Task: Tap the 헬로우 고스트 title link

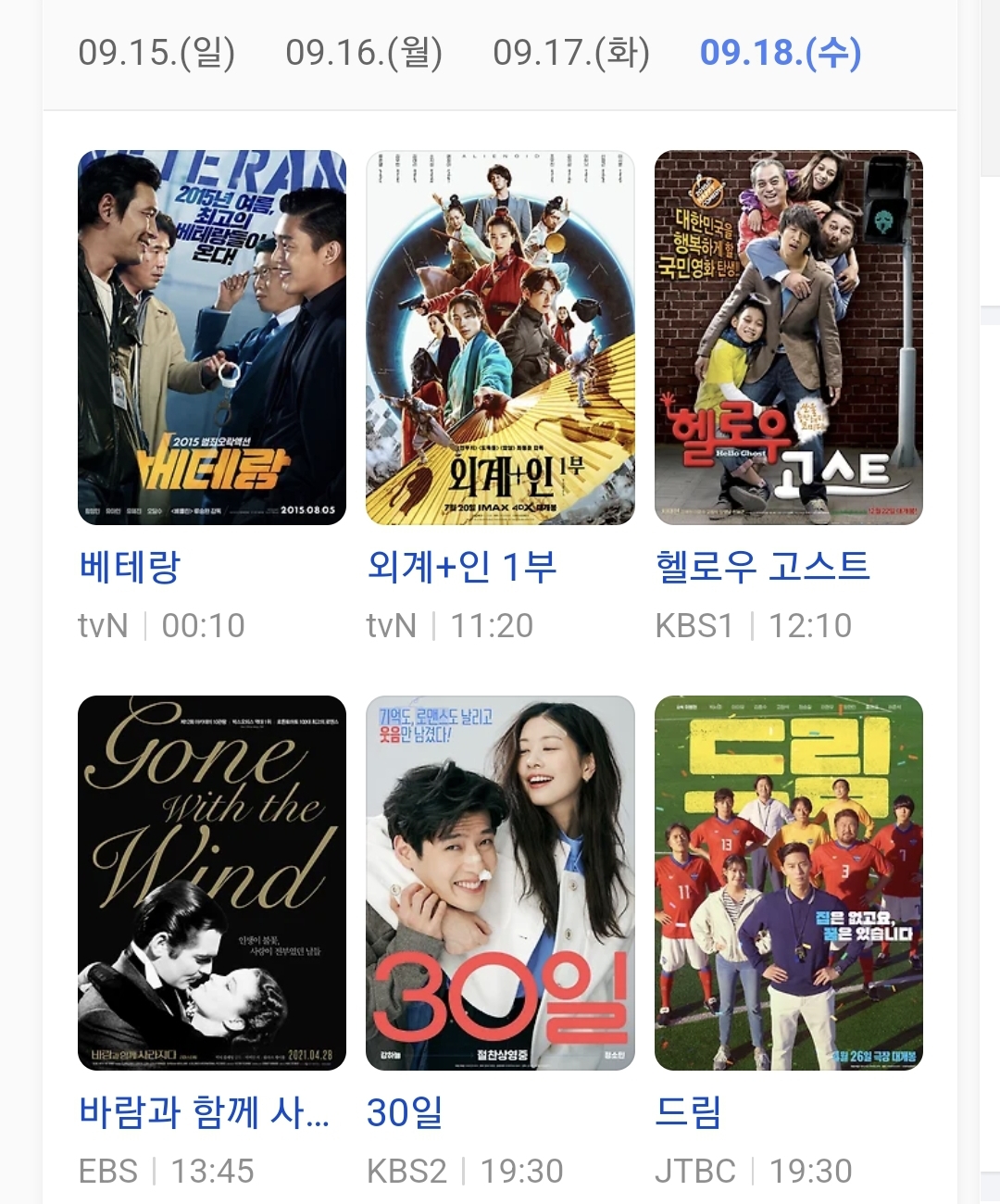Action: click(x=762, y=567)
